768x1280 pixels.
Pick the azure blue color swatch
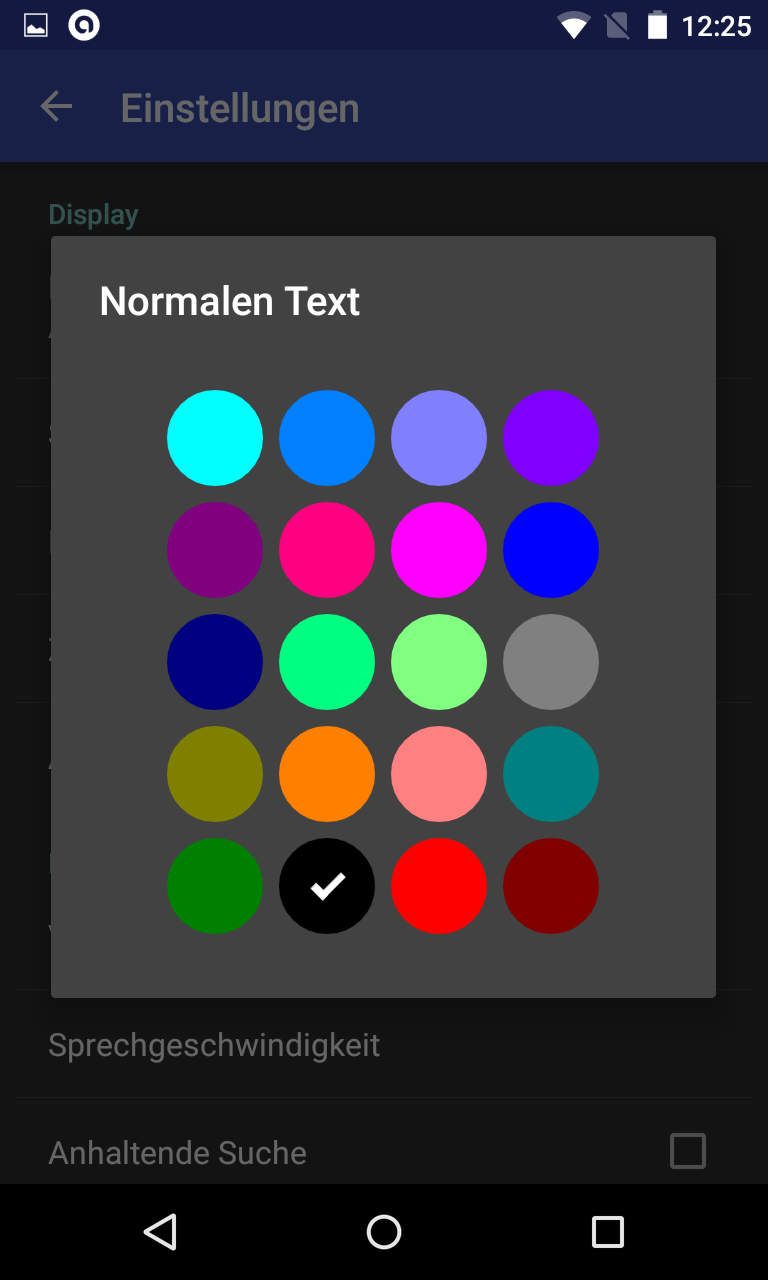[327, 438]
